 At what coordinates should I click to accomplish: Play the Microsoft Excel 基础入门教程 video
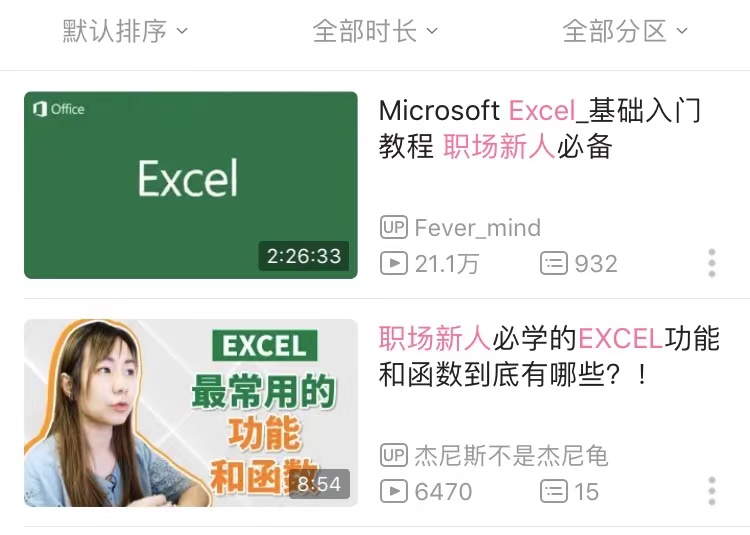point(191,185)
